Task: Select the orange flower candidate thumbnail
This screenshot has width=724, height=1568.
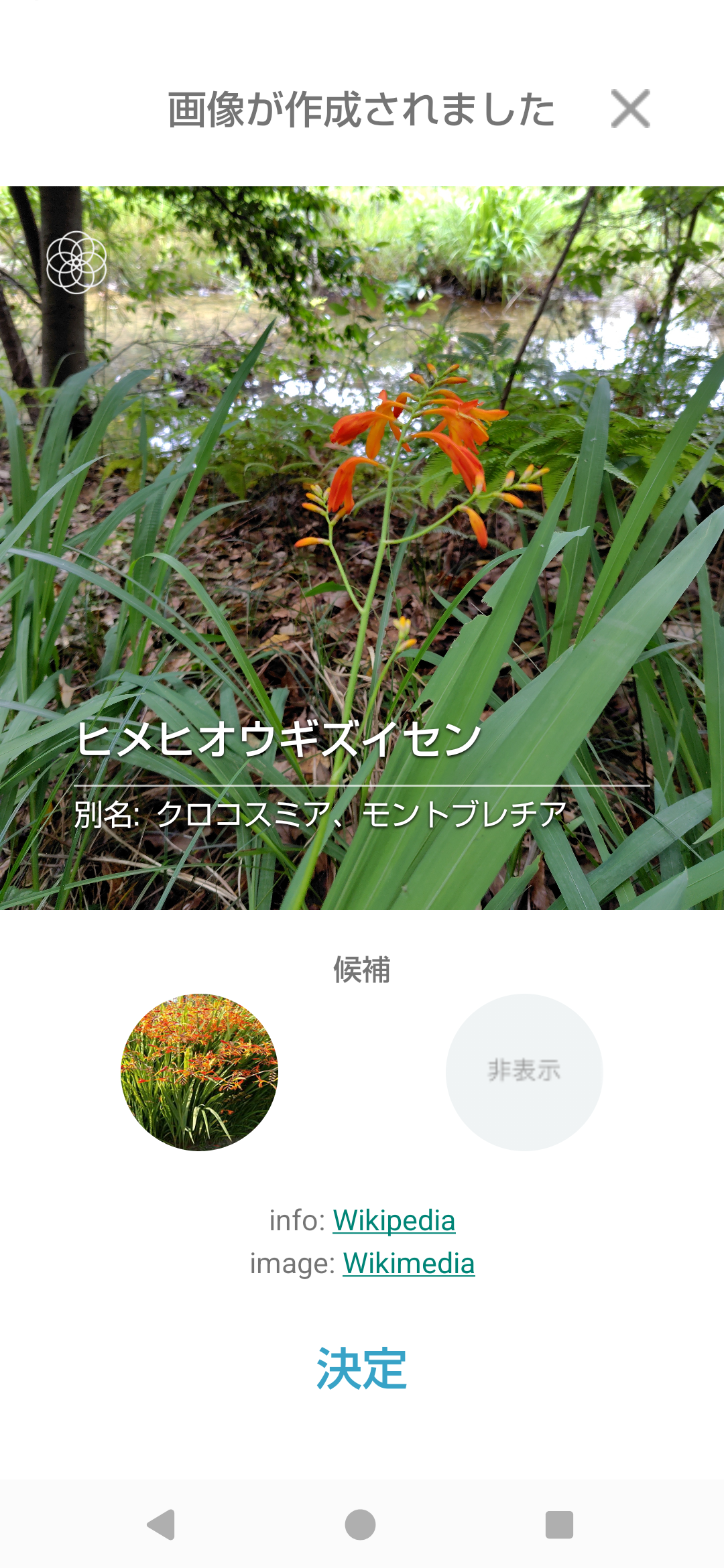Action: coord(199,1072)
